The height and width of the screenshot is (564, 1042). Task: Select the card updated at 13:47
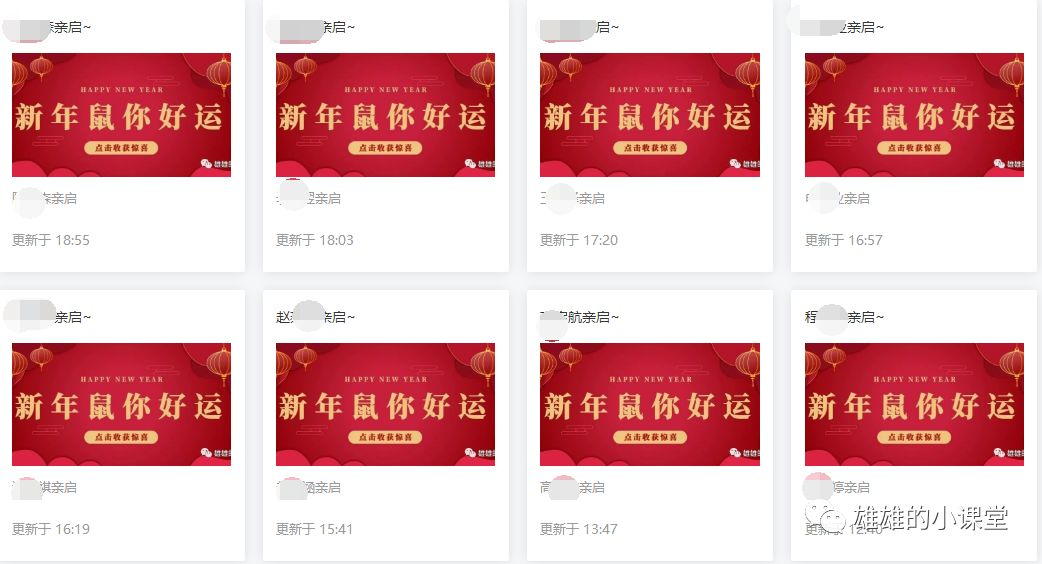(x=649, y=404)
